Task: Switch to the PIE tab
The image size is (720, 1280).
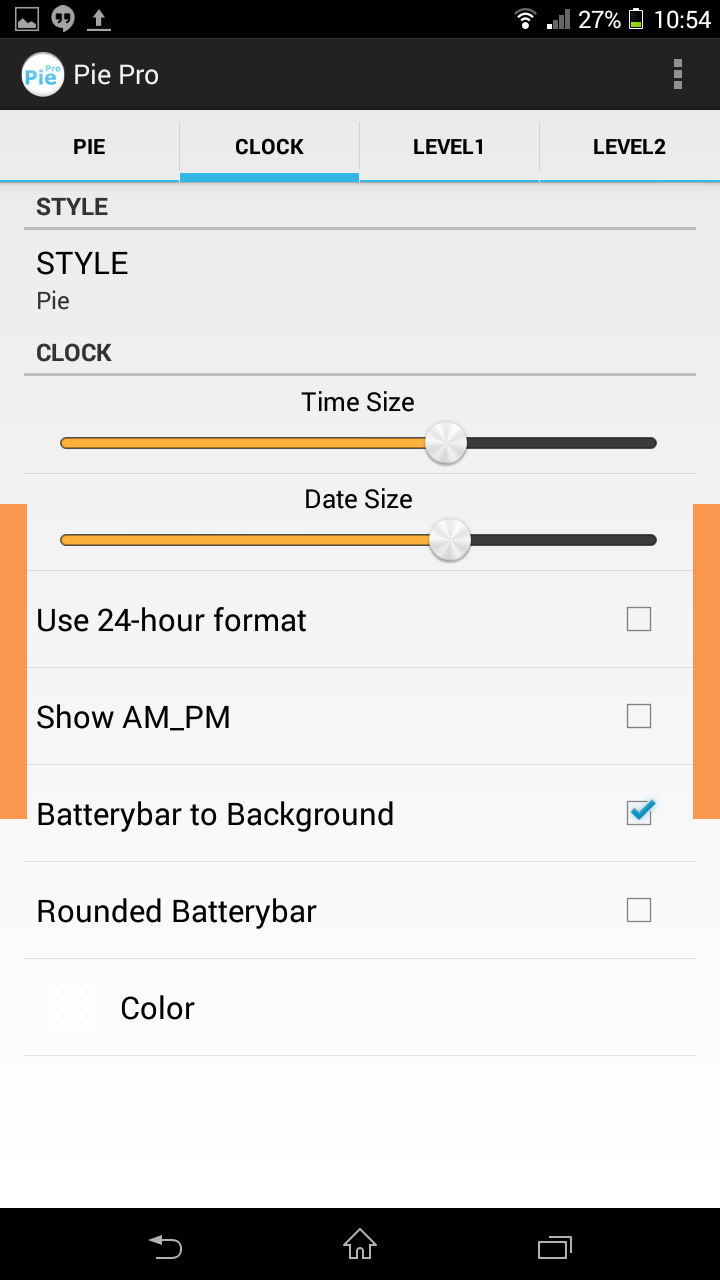Action: click(89, 147)
